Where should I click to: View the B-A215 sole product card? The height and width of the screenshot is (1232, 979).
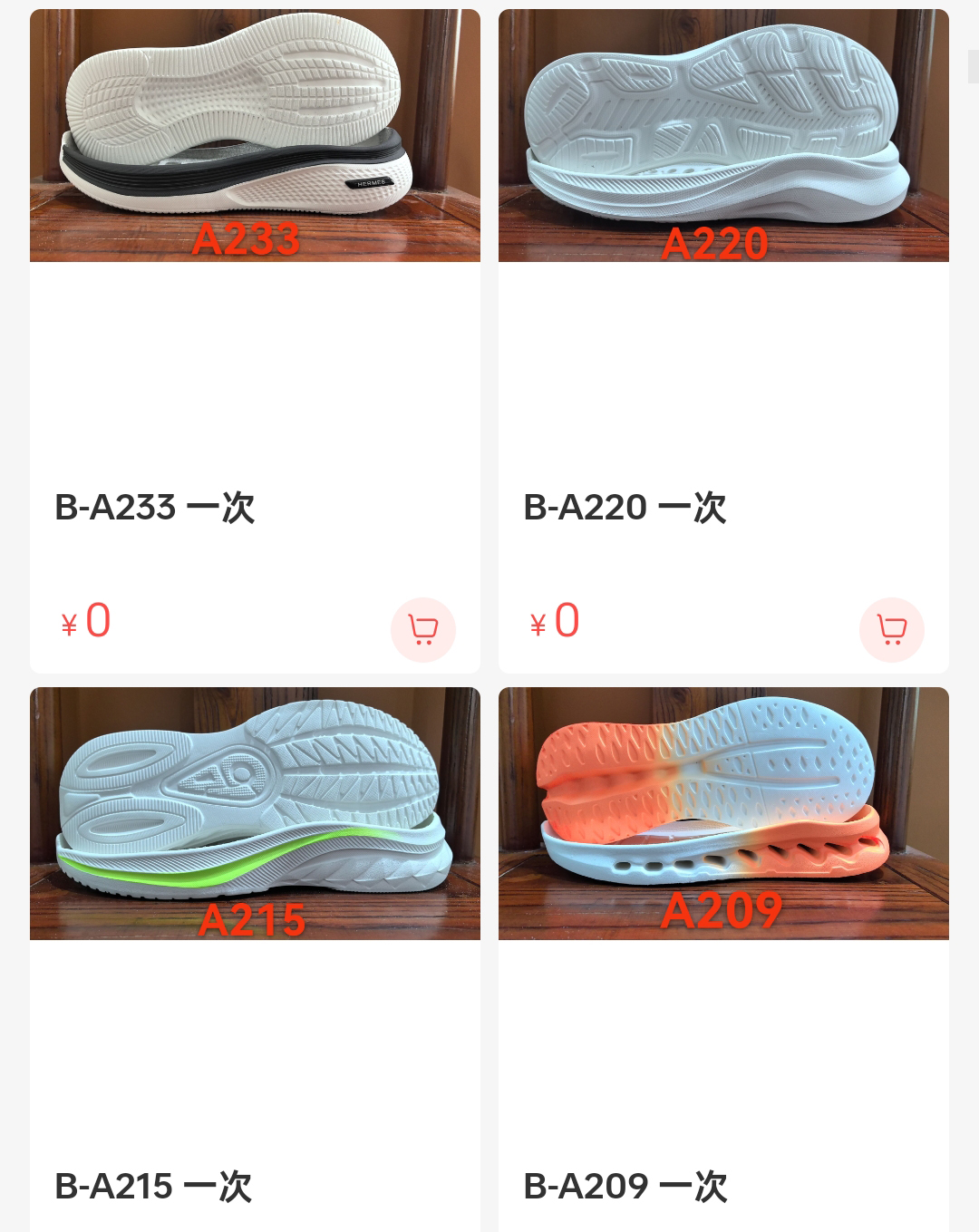(x=255, y=814)
